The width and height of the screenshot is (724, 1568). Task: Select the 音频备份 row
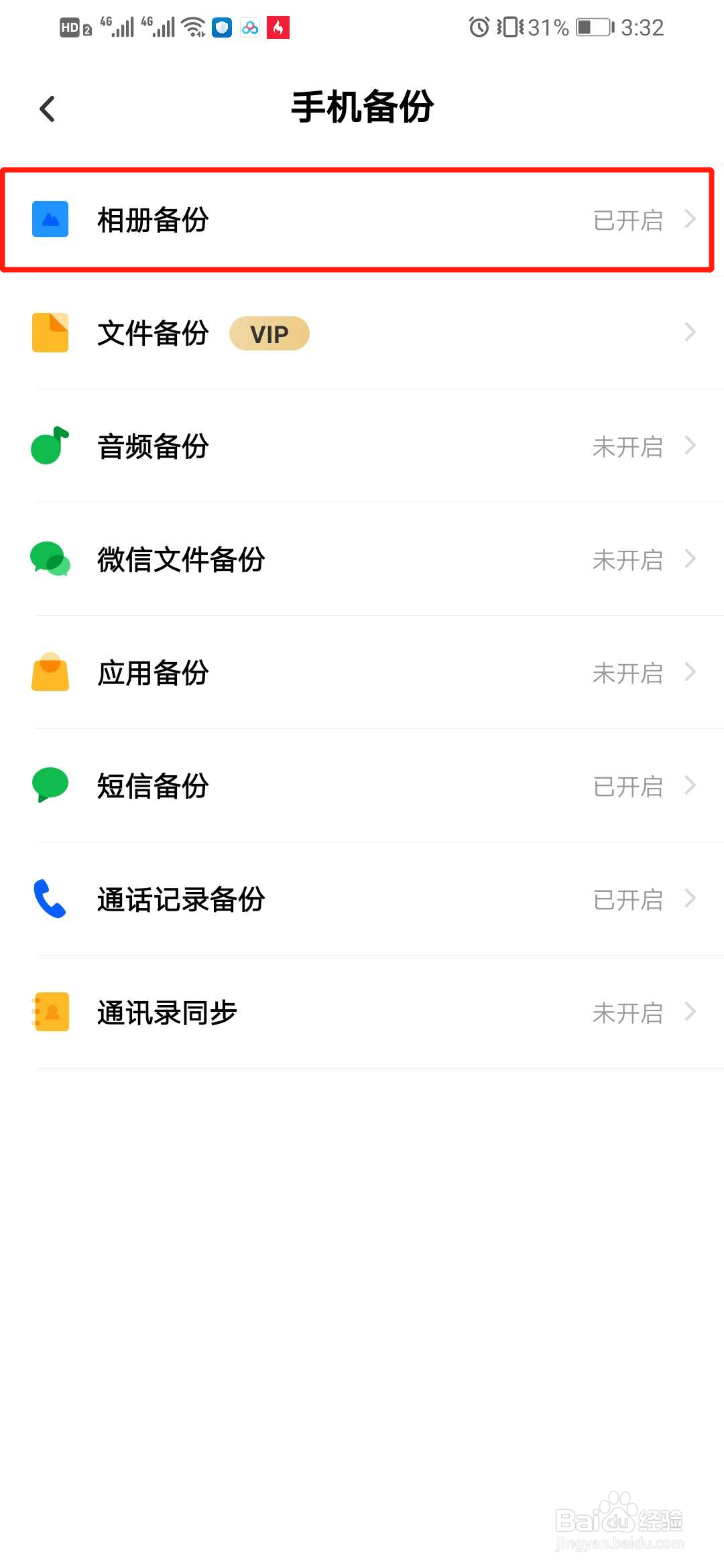tap(362, 446)
